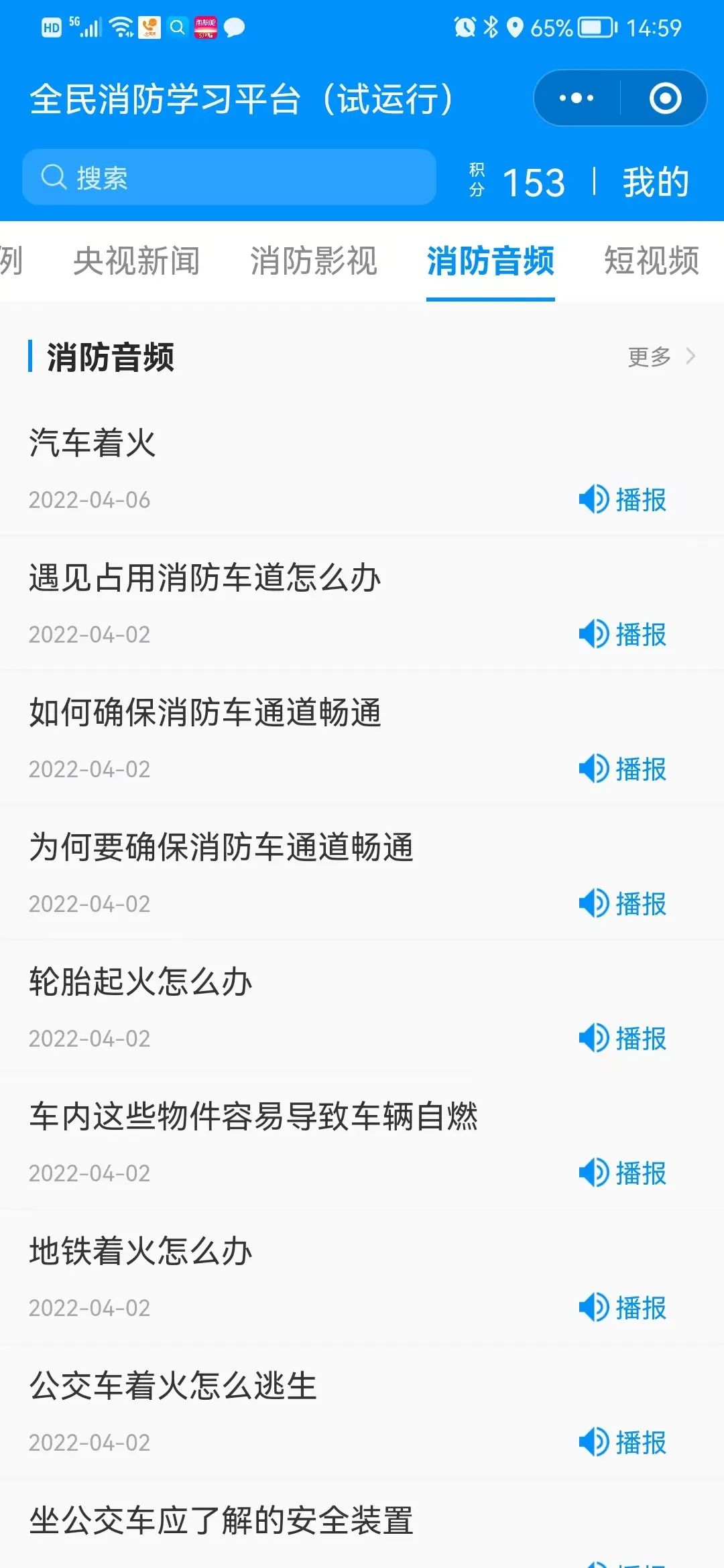View 更多 fire audio items
This screenshot has width=724, height=1568.
pos(660,356)
